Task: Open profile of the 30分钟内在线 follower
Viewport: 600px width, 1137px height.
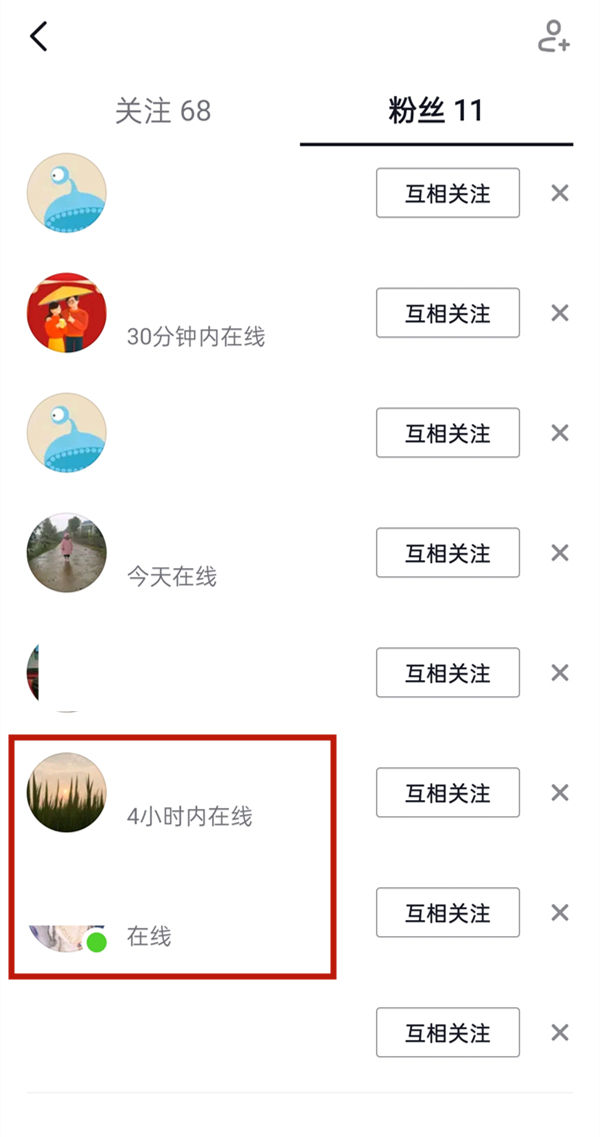Action: point(66,313)
